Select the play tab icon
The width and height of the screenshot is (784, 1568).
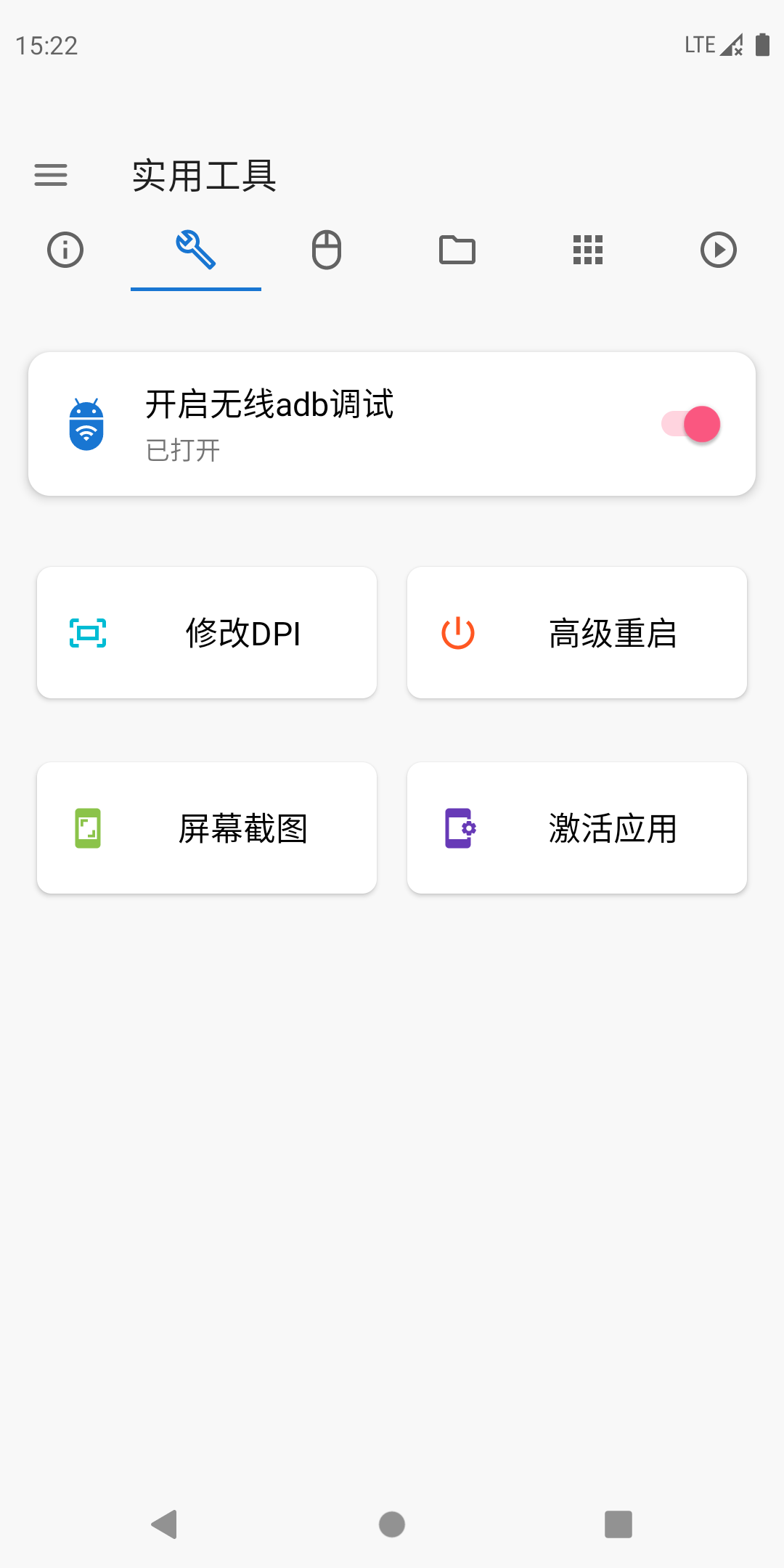coord(718,250)
